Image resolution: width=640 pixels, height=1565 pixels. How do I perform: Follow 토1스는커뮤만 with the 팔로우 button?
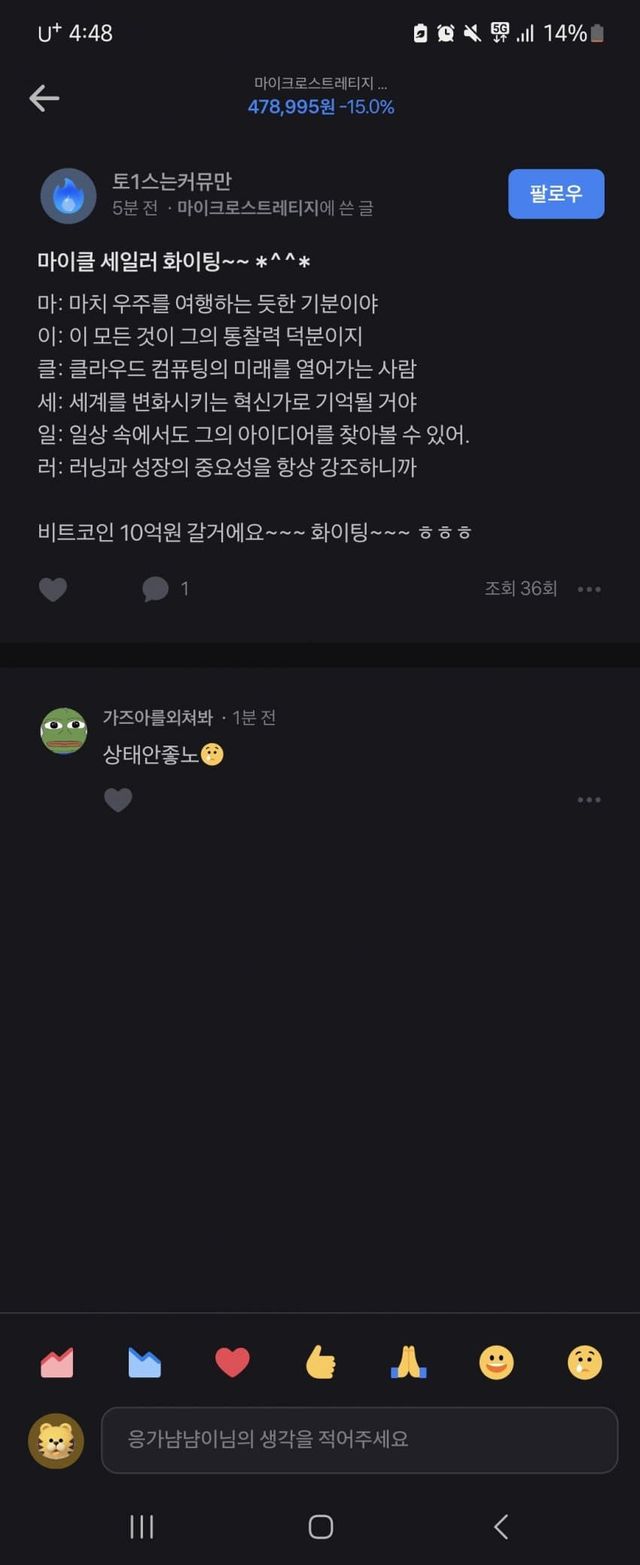pos(555,194)
